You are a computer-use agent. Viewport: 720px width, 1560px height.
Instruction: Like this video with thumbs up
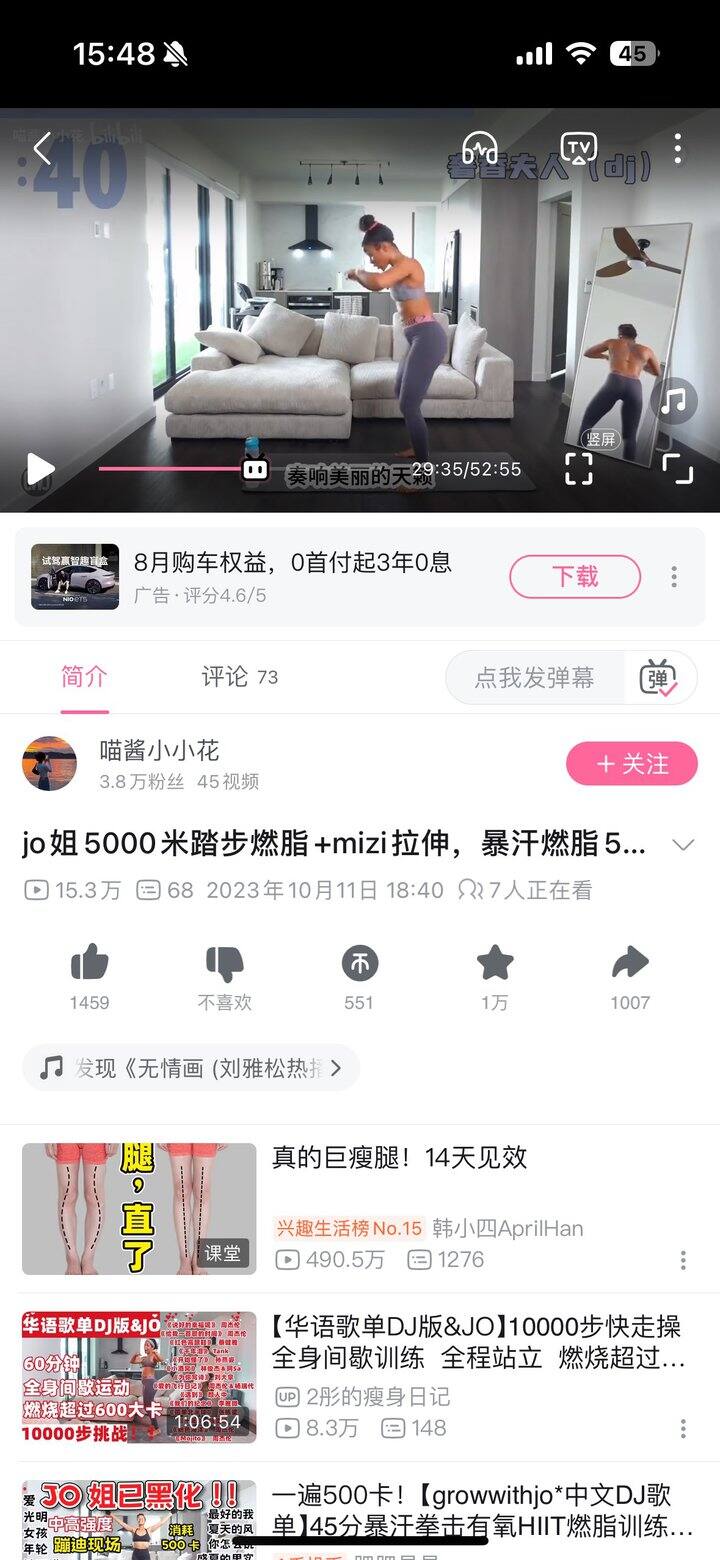(x=90, y=965)
